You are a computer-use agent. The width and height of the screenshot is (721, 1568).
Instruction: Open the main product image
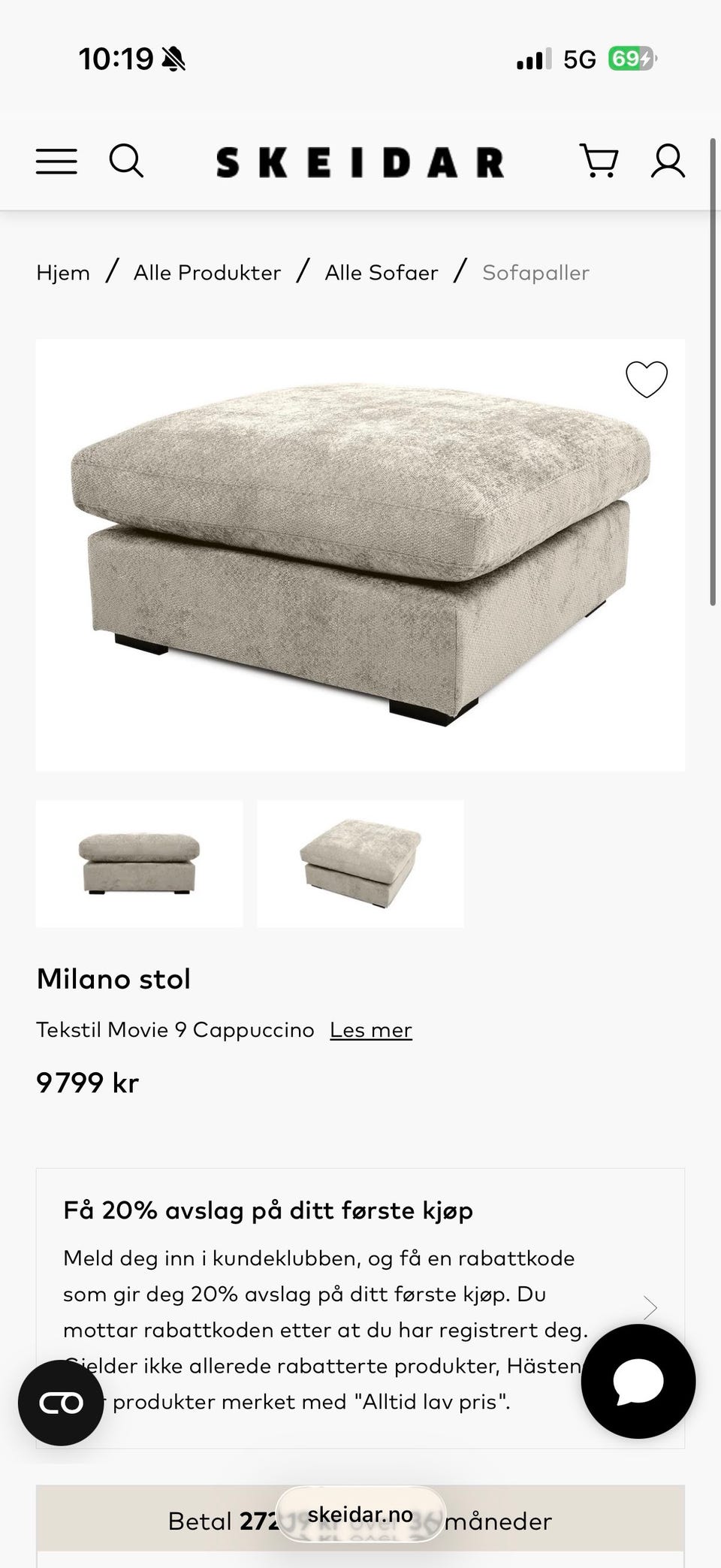tap(360, 555)
